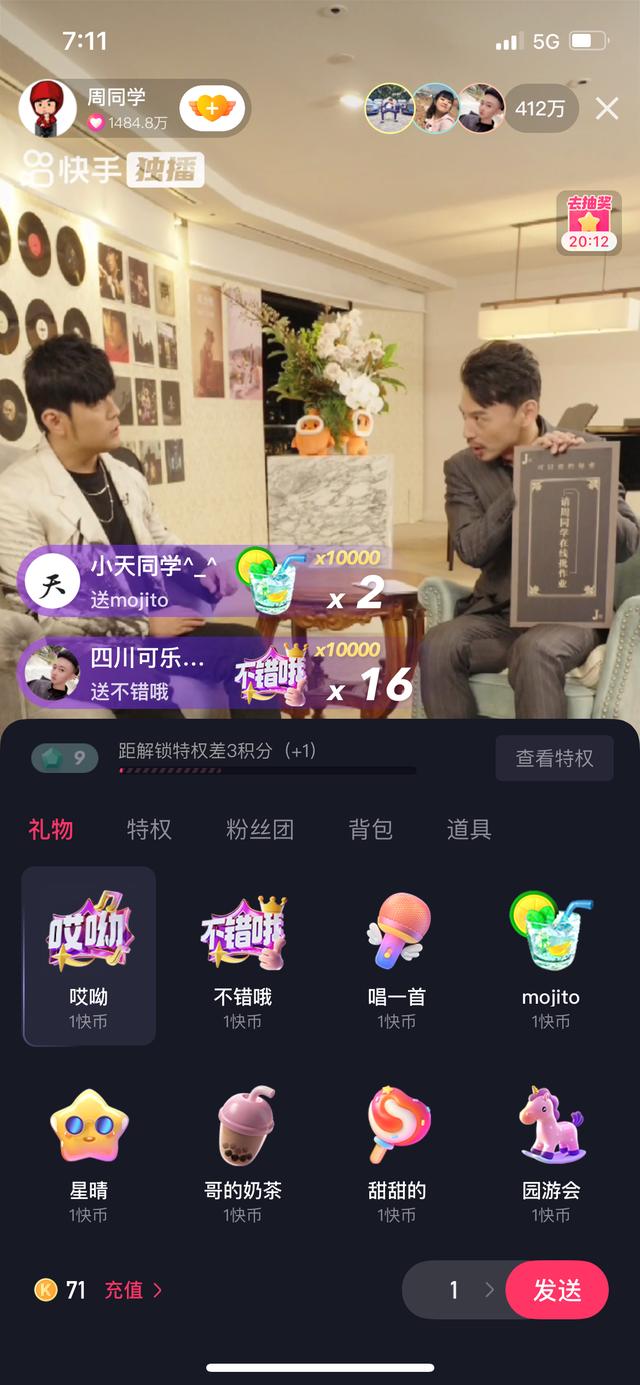Select the 哎呦 gift
The image size is (640, 1385).
(89, 955)
